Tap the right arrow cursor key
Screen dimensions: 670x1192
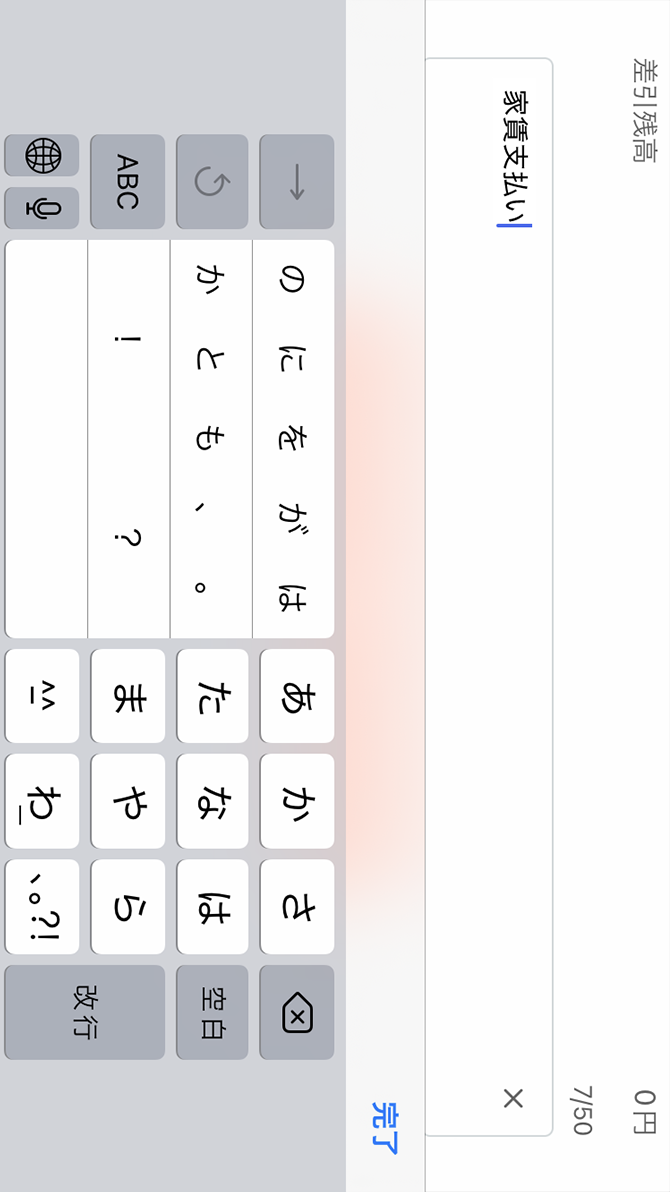point(297,182)
